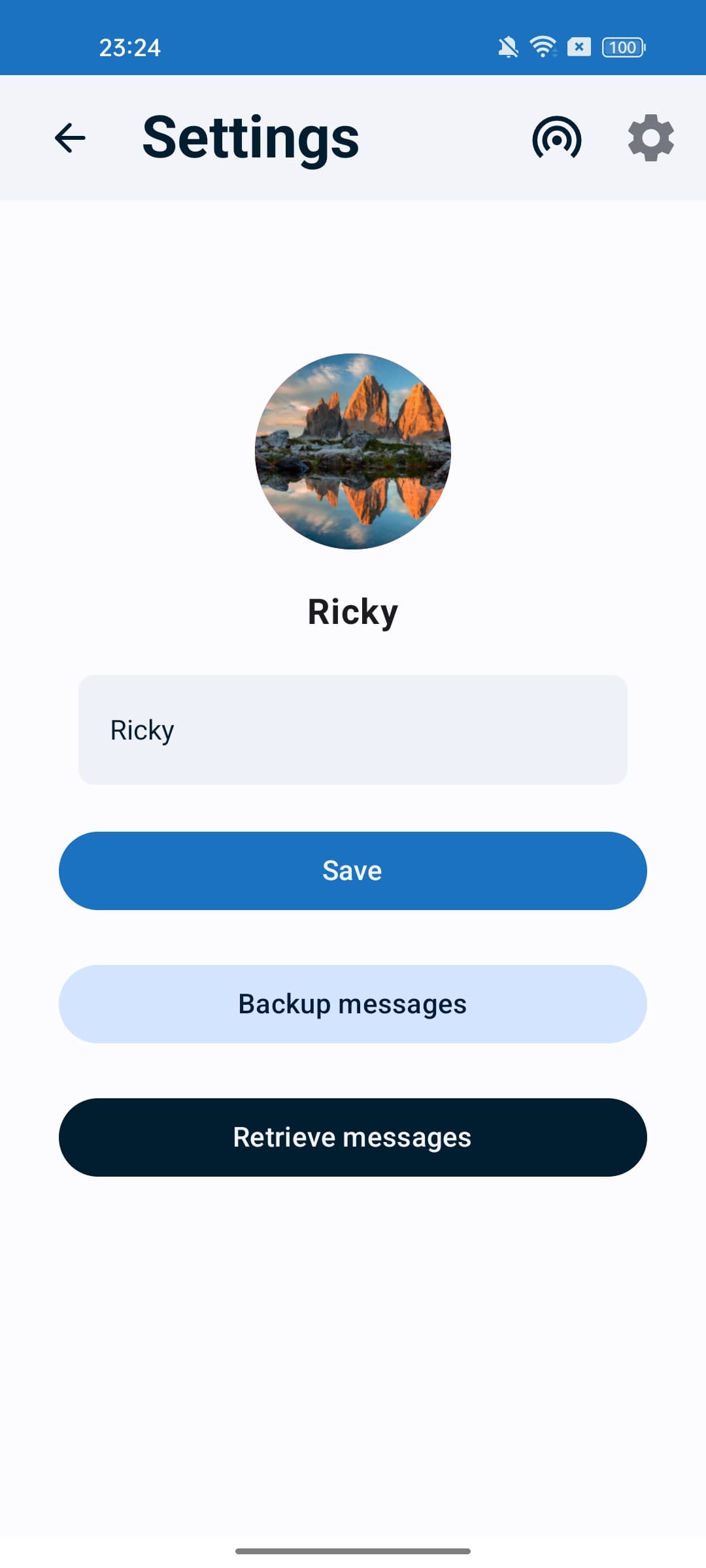Tap the profile picture avatar
This screenshot has height=1568, width=706.
[x=353, y=451]
